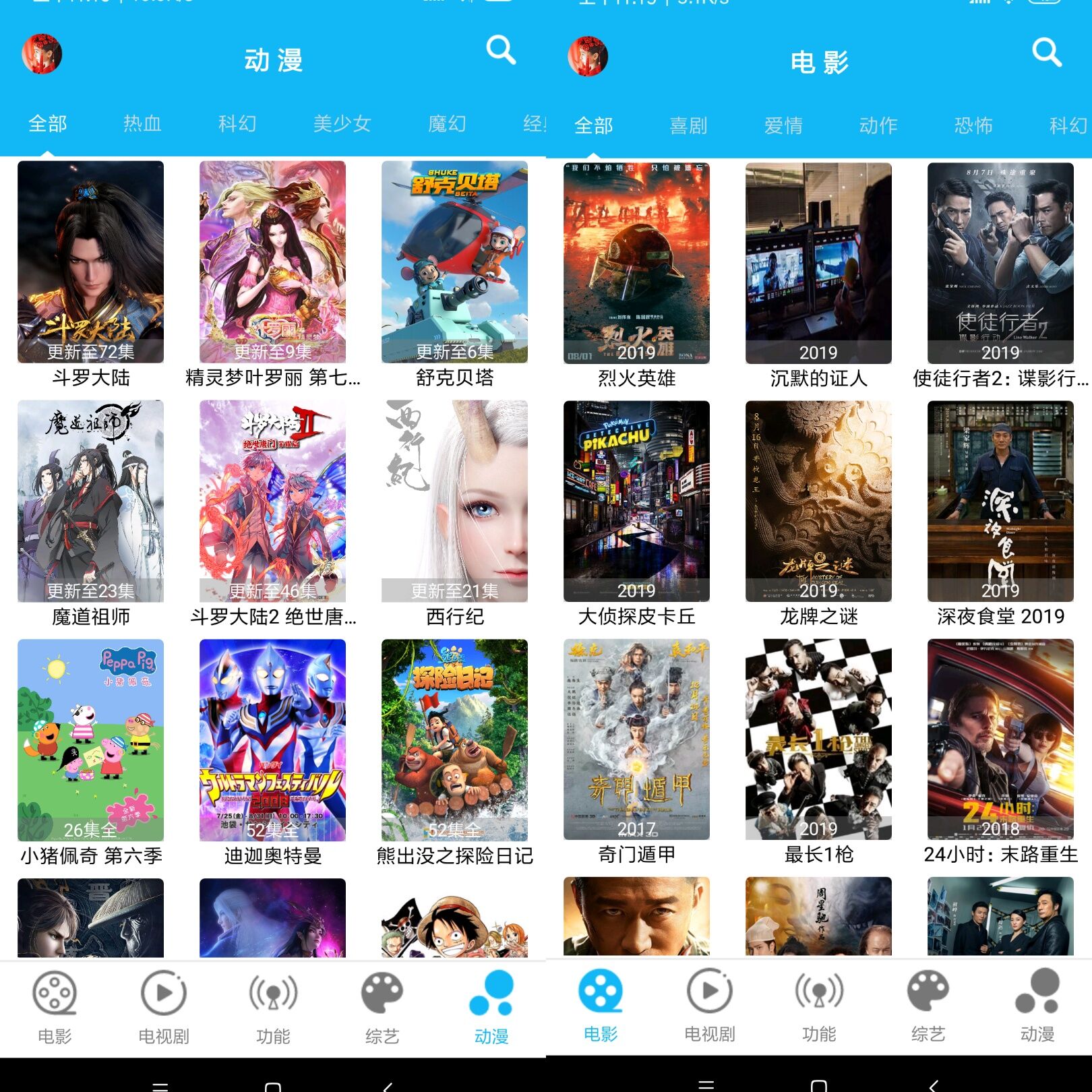
Task: Select 深夜食堂 2019
Action: [1000, 501]
